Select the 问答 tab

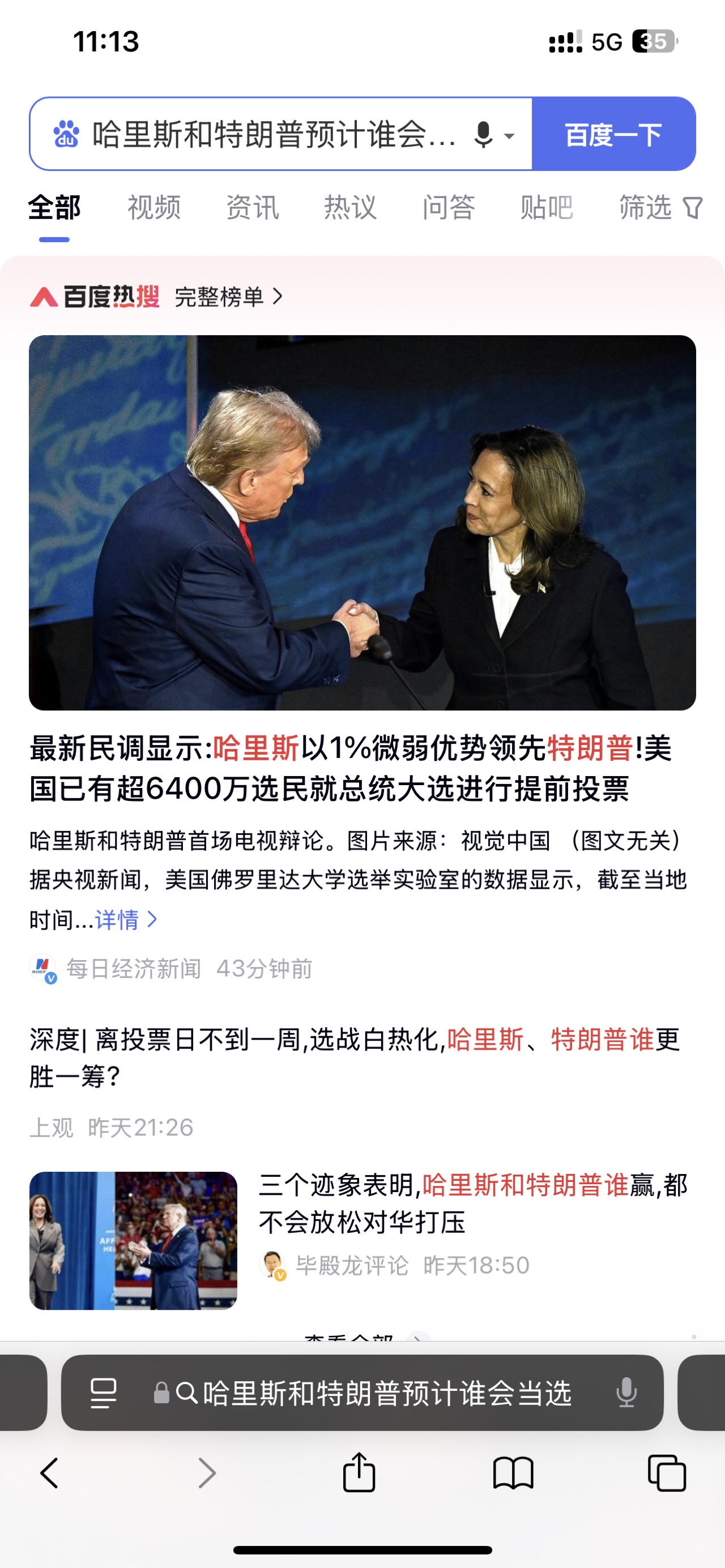click(449, 208)
